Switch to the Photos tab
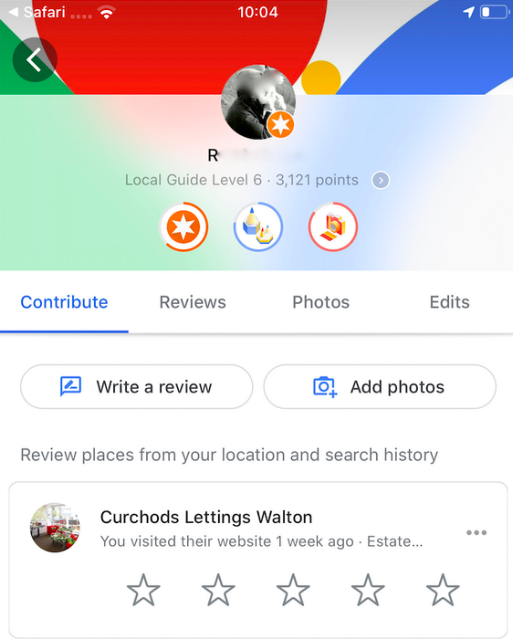This screenshot has width=513, height=640. [321, 302]
